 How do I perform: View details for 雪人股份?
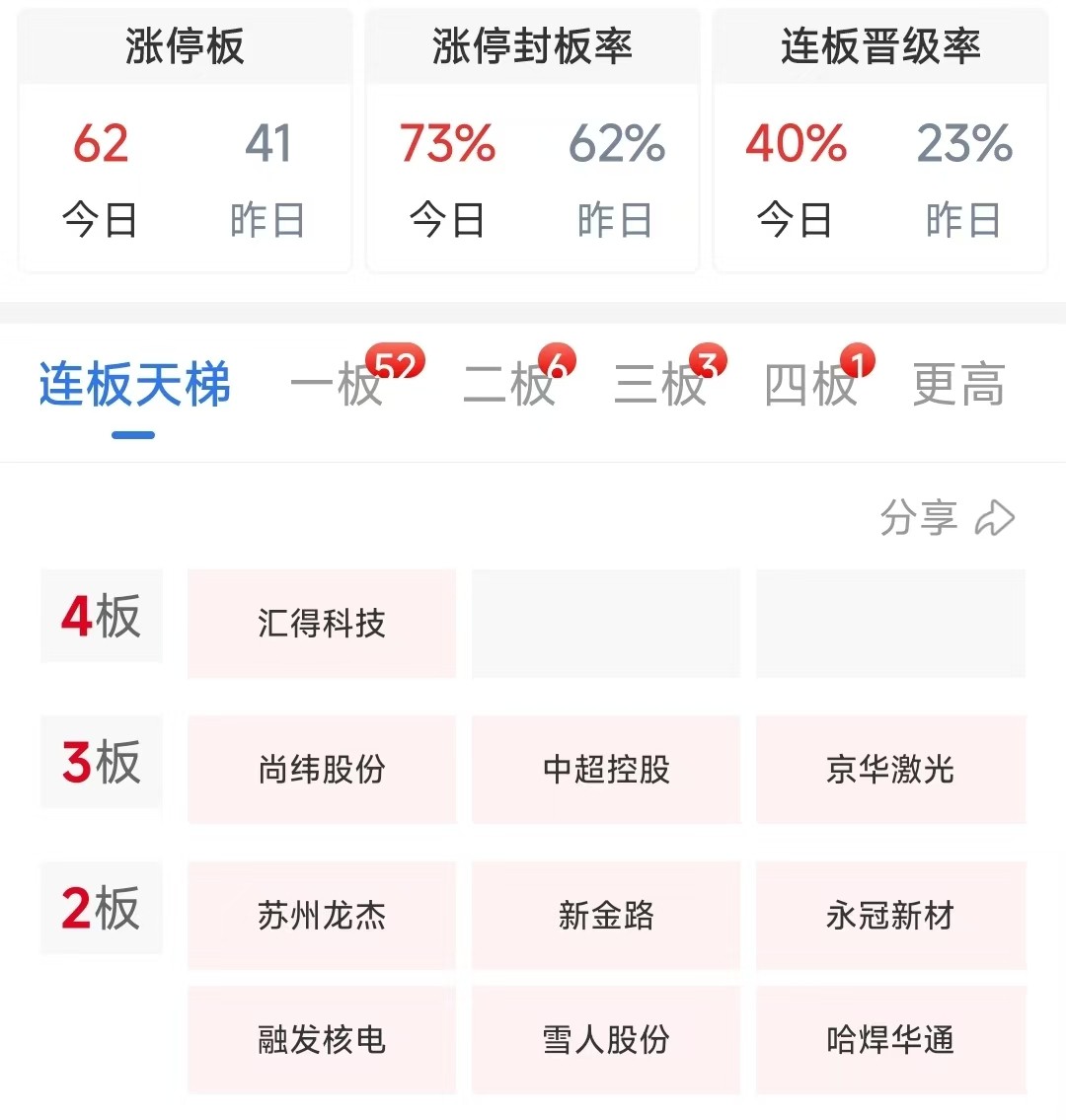tap(606, 1040)
